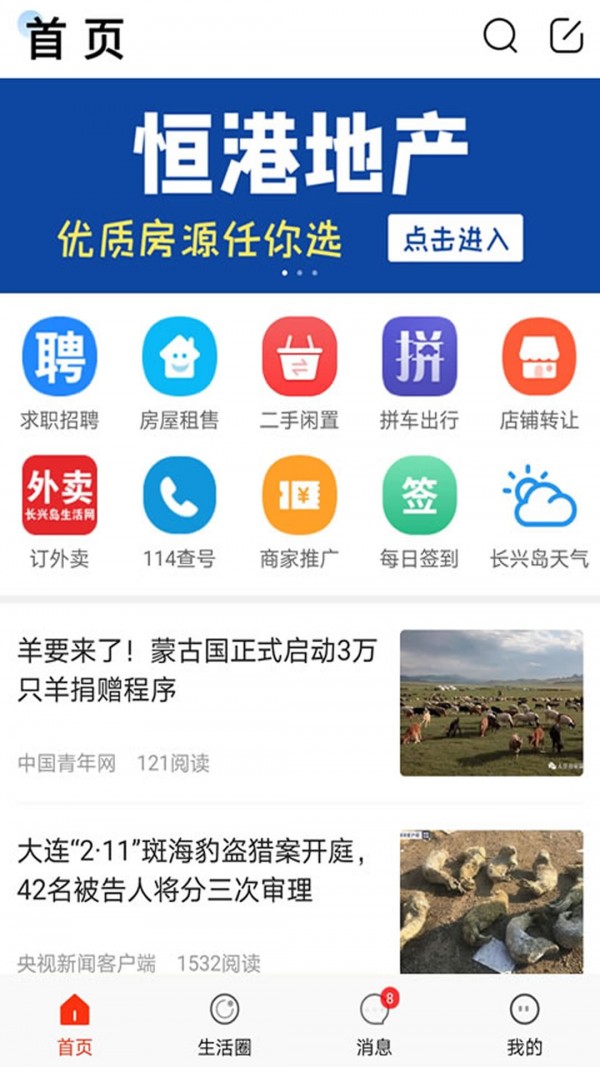The image size is (600, 1067).
Task: Select the 首页 tab
Action: click(75, 1023)
